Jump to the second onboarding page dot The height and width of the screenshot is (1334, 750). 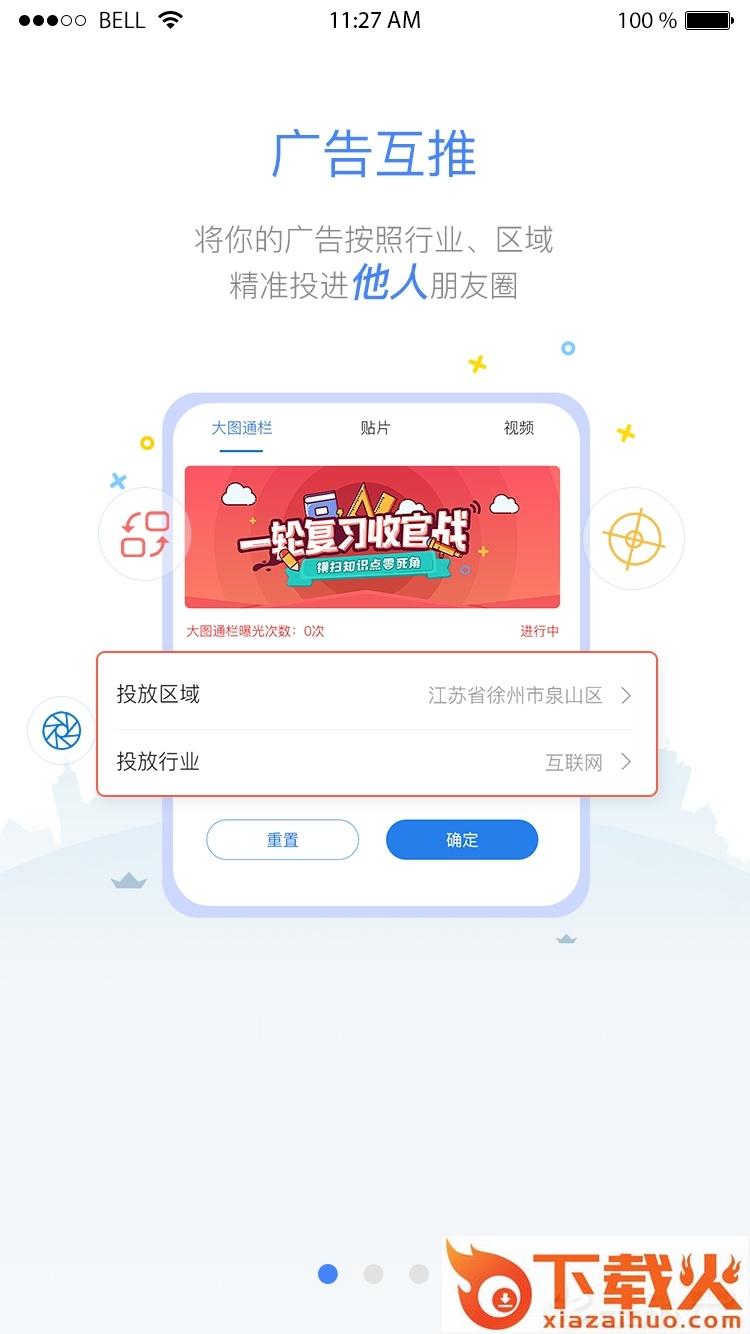coord(373,1273)
